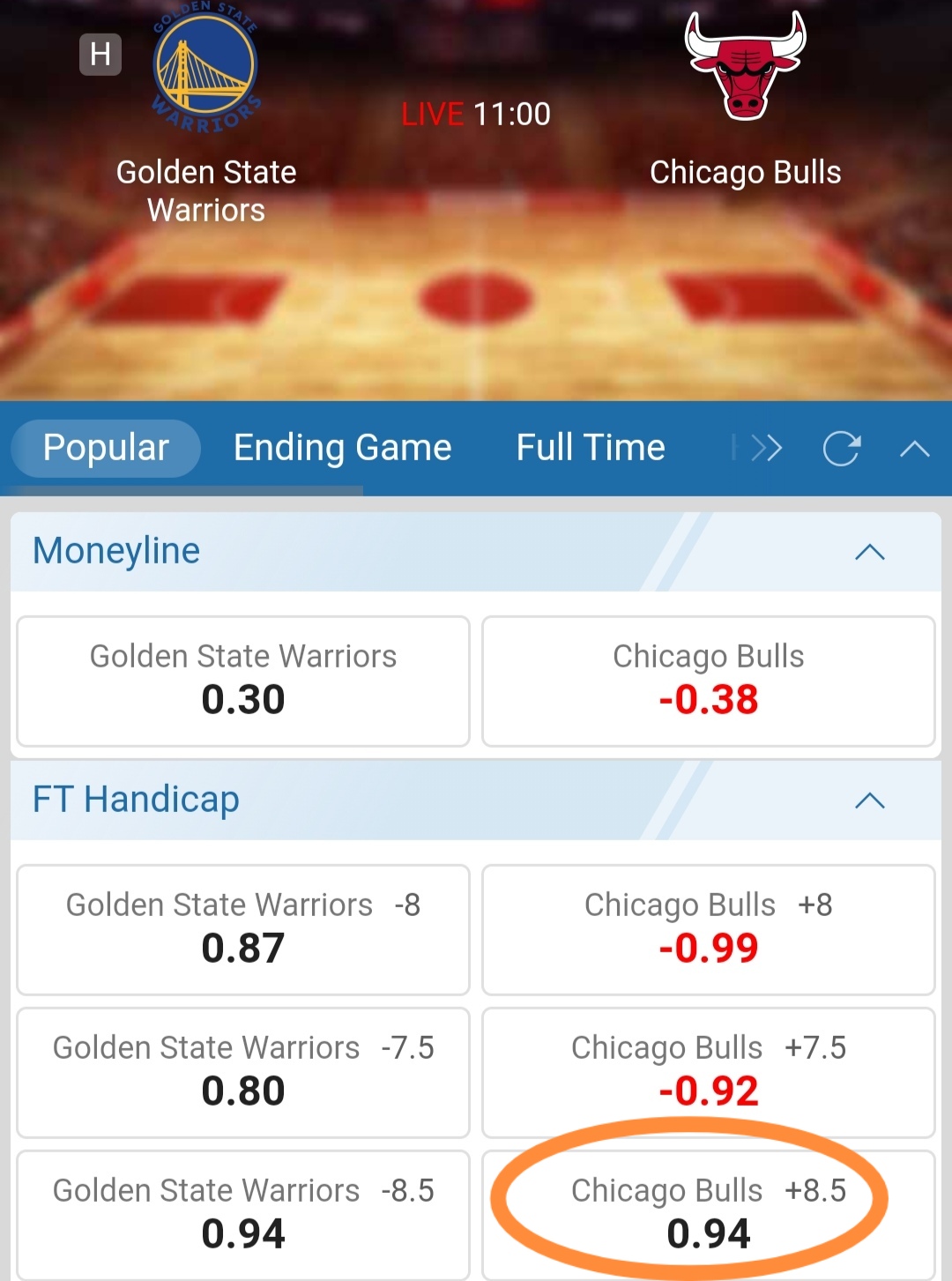
Task: Select Golden State Warriors -8 handicap
Action: [x=243, y=929]
